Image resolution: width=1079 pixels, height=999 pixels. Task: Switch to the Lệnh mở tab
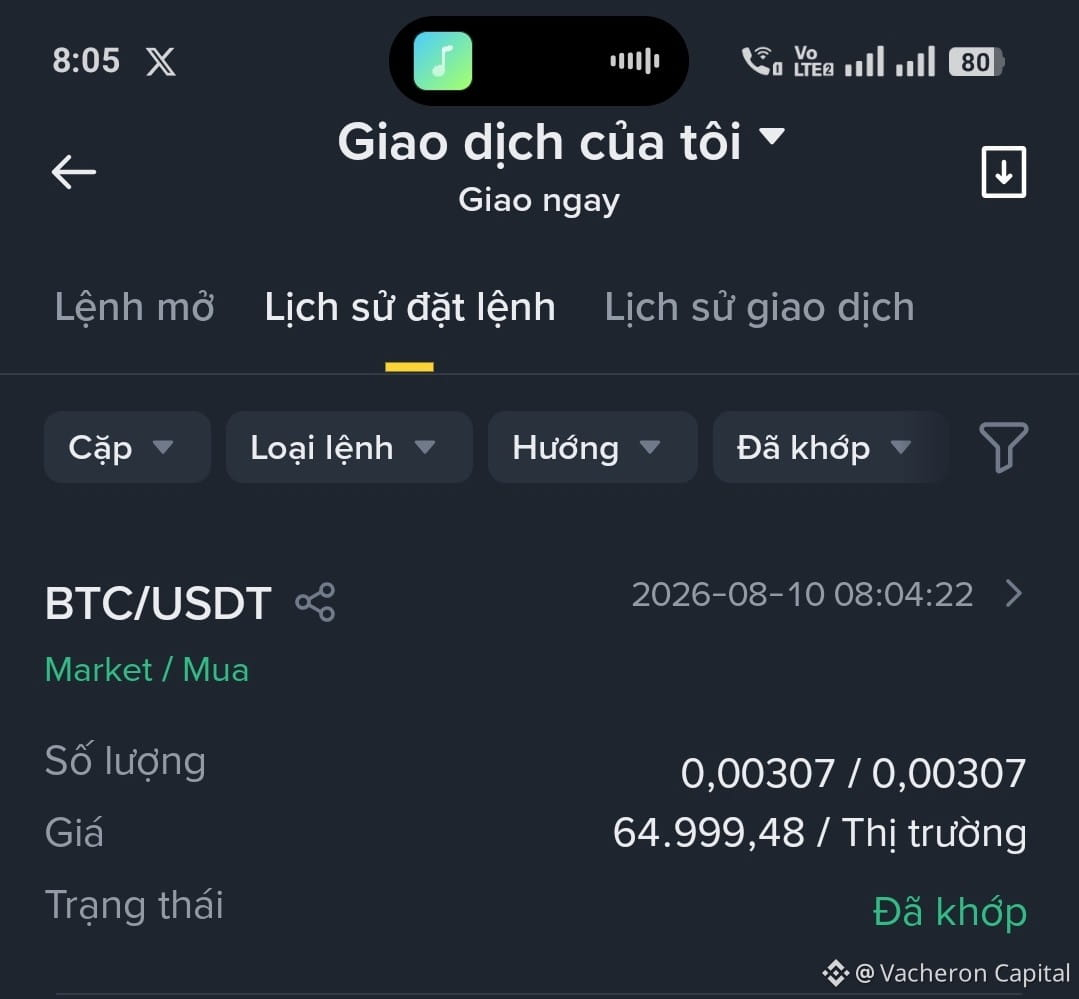click(135, 307)
